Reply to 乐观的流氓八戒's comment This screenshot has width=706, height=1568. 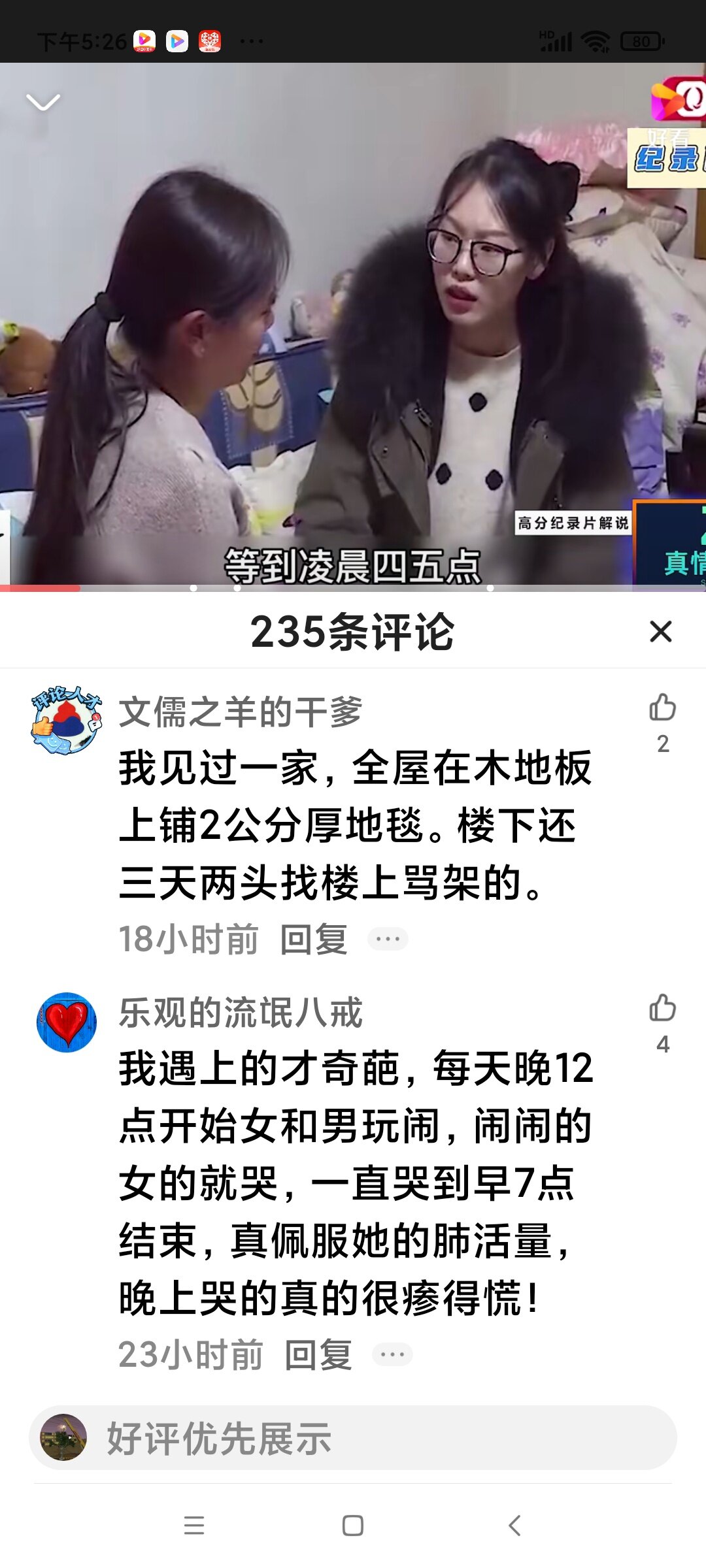tap(318, 1355)
